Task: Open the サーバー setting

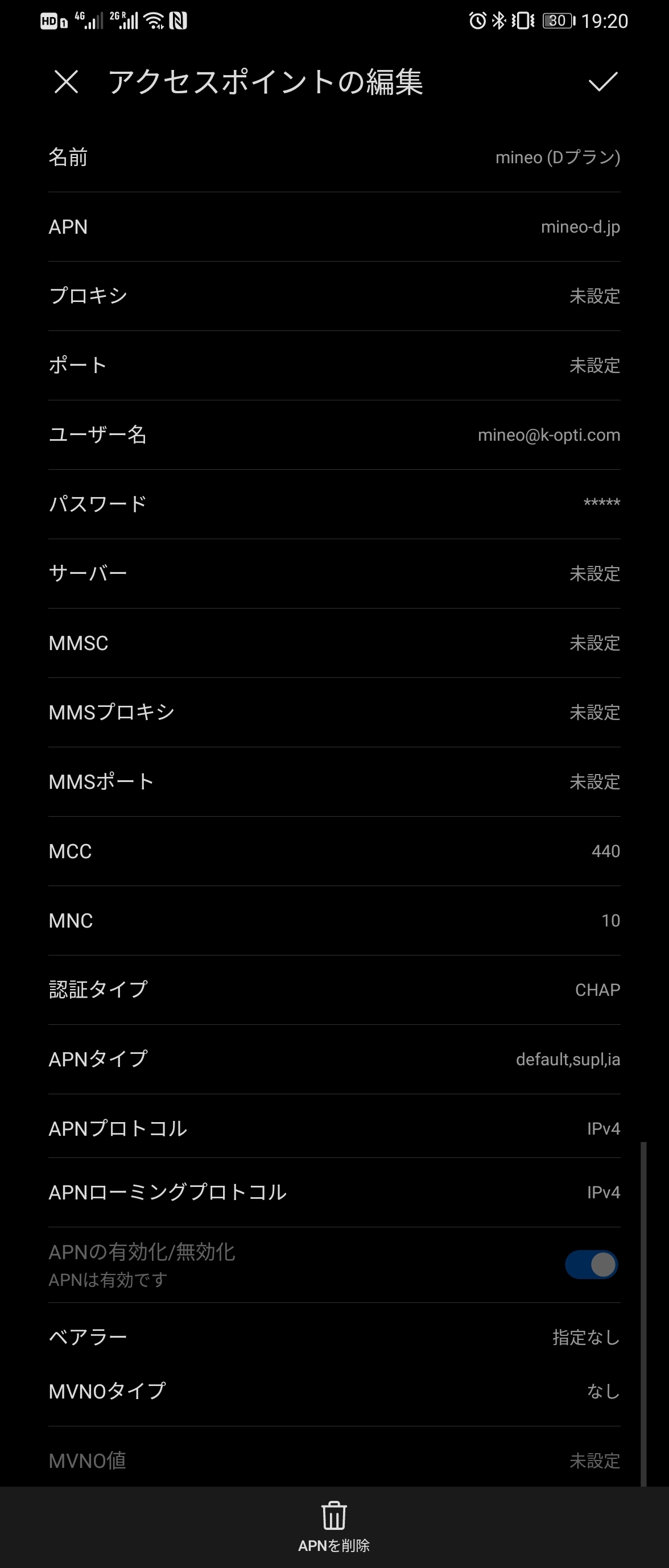Action: [x=334, y=573]
